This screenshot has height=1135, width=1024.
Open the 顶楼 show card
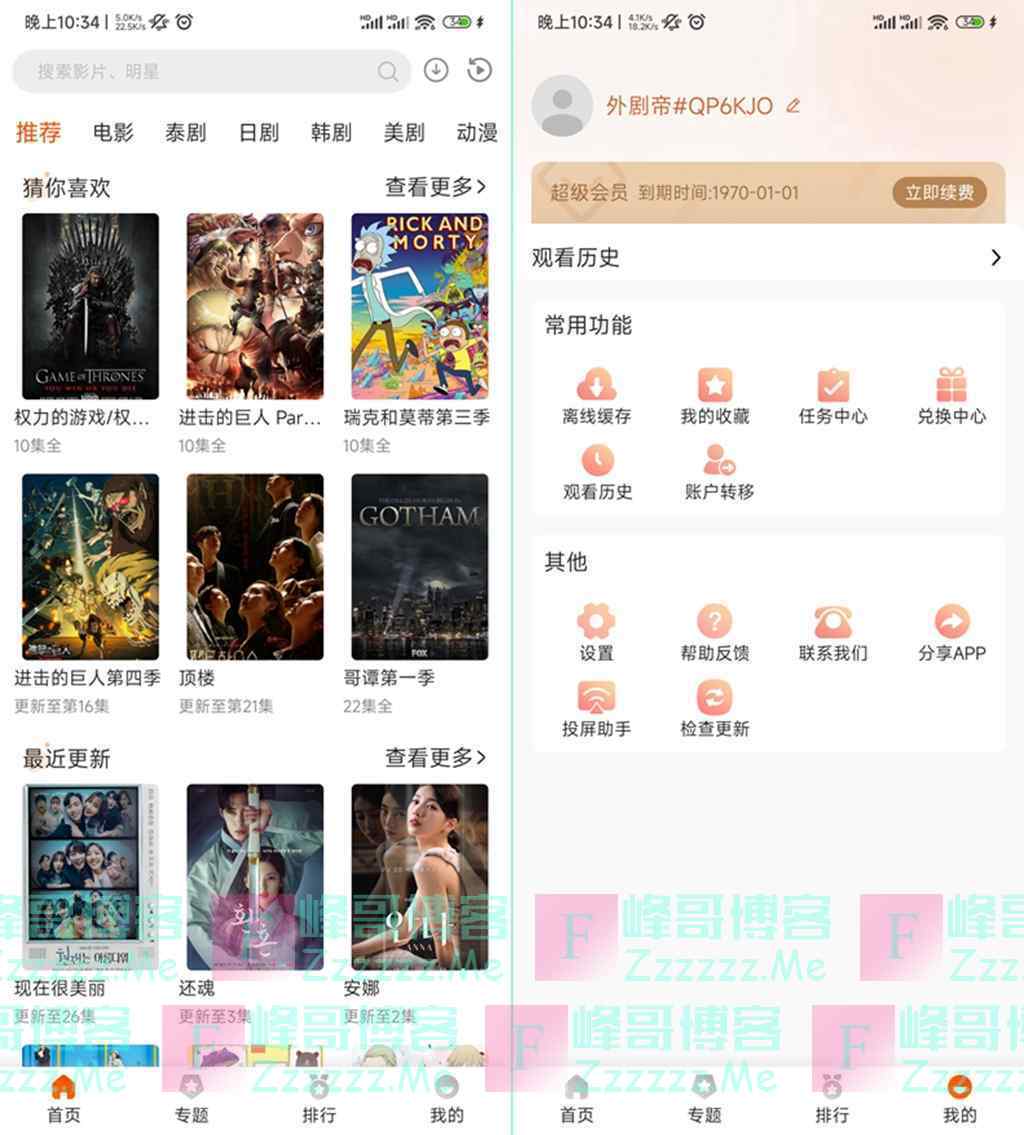255,566
